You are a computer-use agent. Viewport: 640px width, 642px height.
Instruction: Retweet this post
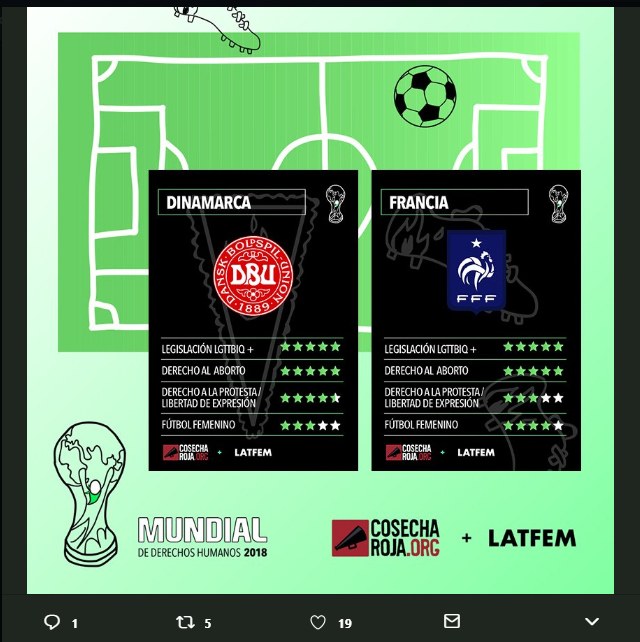pos(184,622)
